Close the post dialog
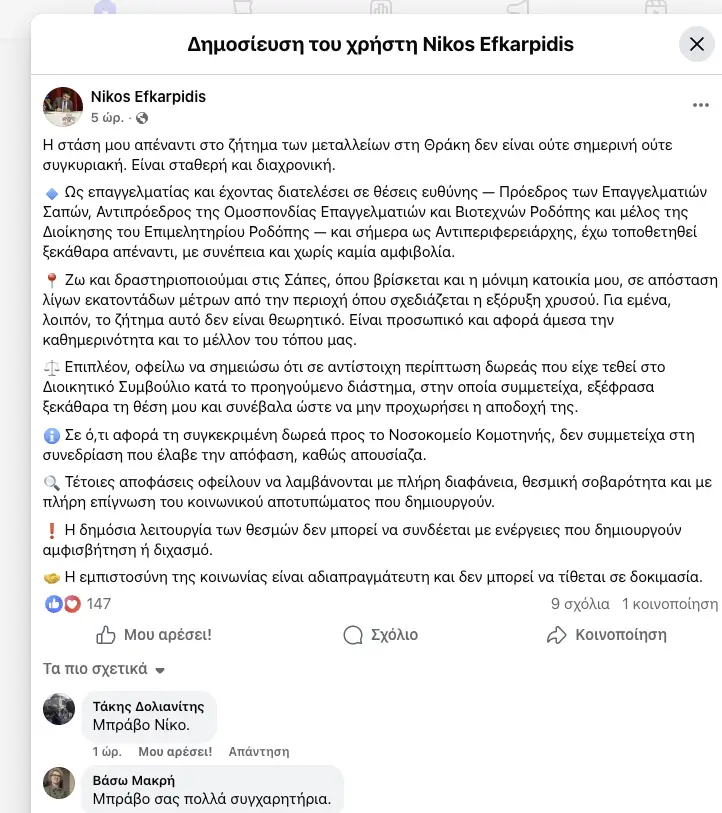The height and width of the screenshot is (813, 722). [x=696, y=44]
